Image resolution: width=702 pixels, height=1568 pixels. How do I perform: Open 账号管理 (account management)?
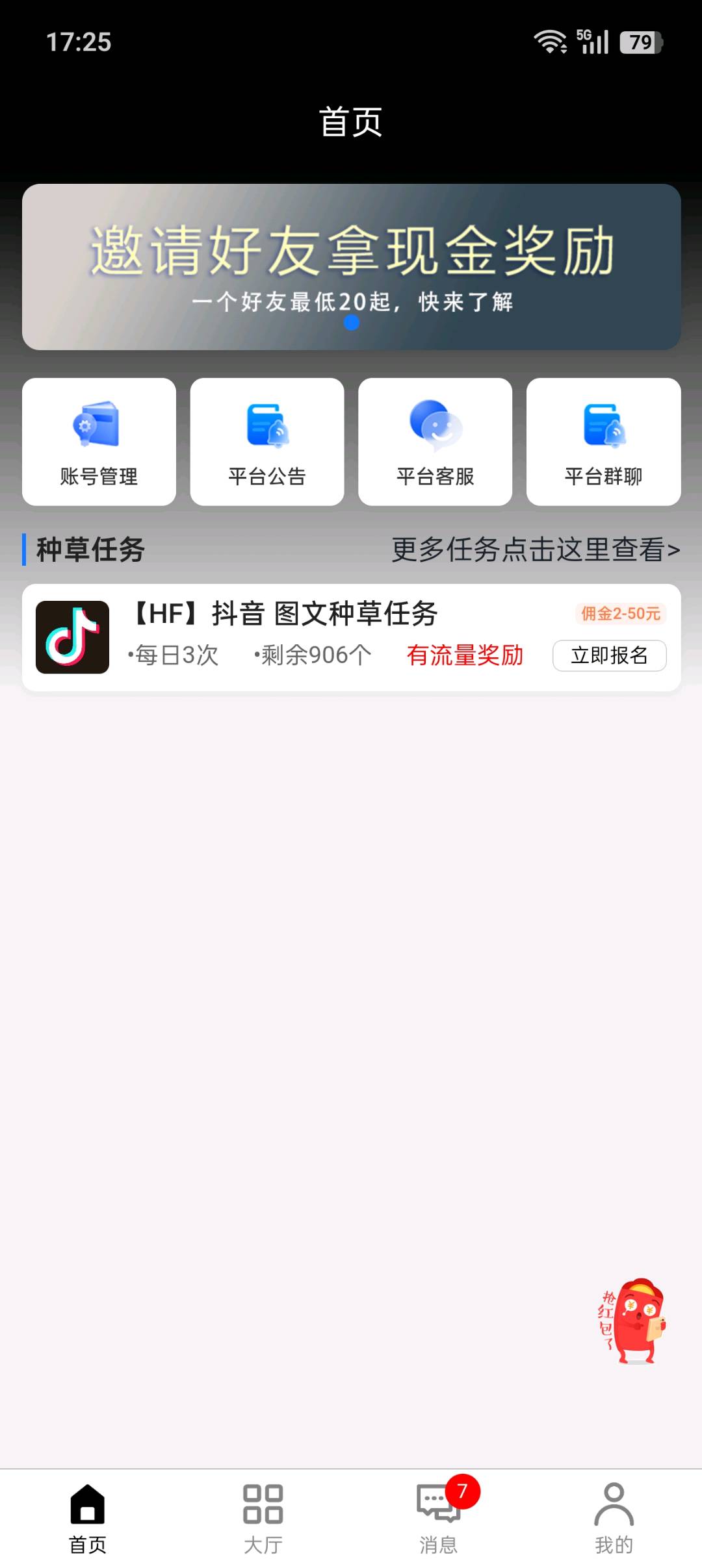99,441
